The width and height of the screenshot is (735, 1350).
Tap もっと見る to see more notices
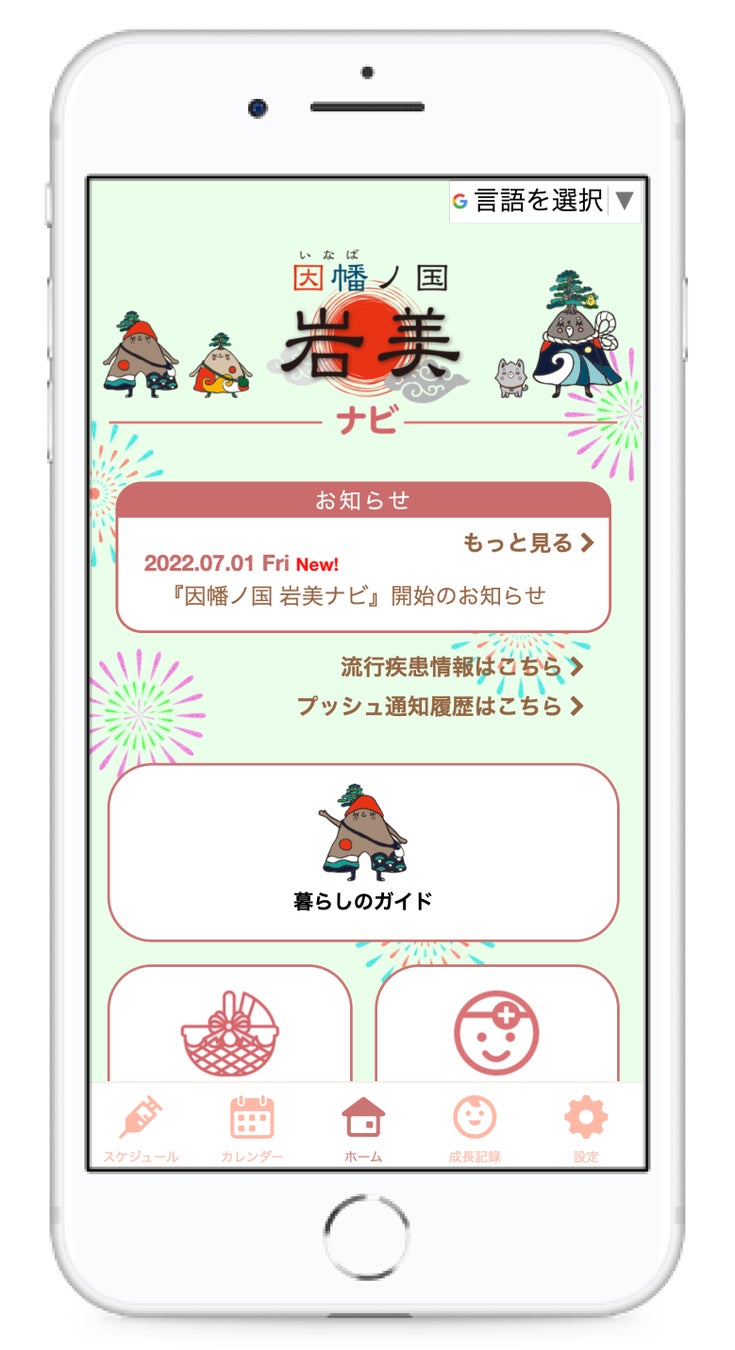click(528, 543)
